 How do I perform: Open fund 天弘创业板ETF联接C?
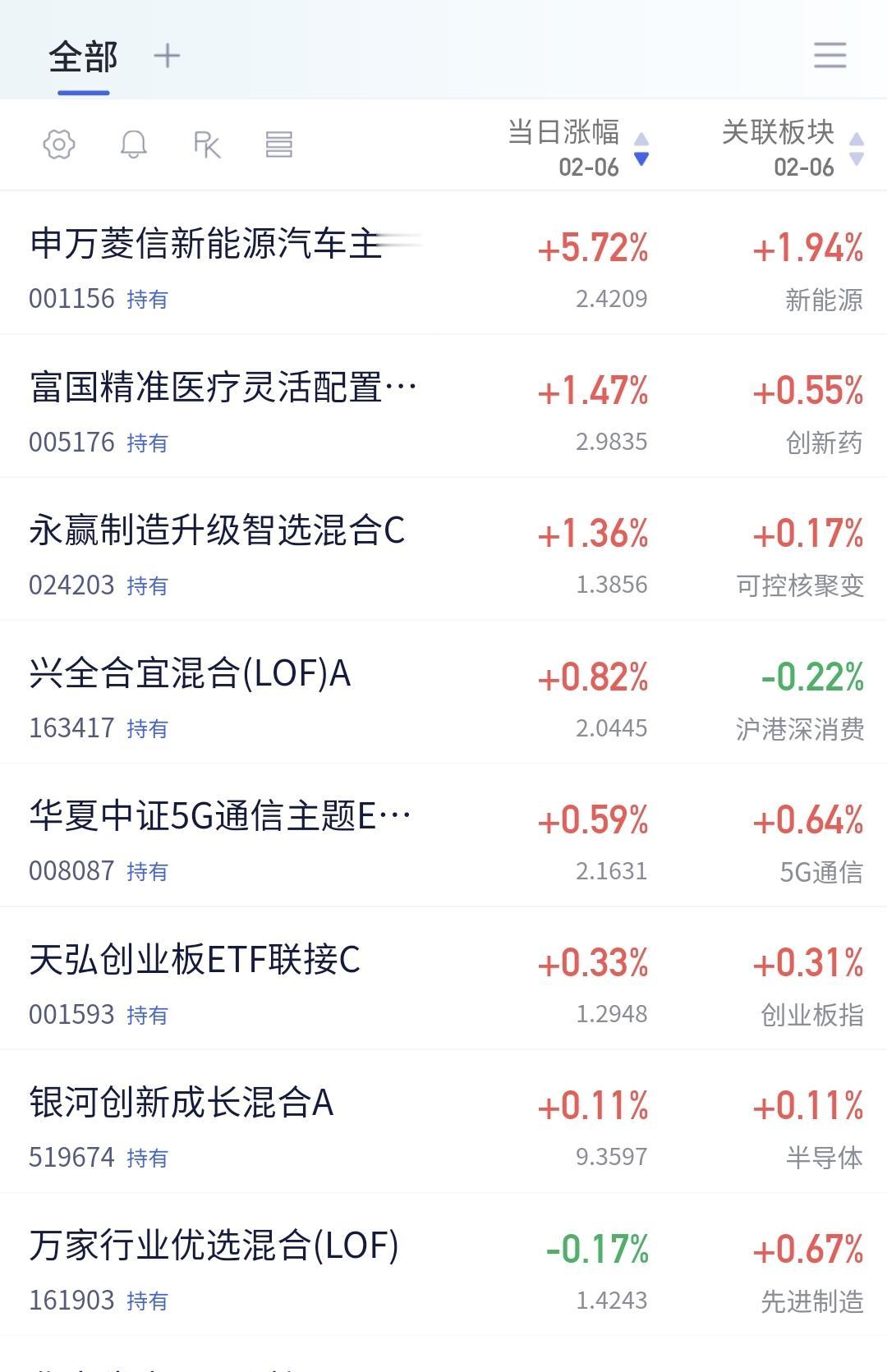443,979
